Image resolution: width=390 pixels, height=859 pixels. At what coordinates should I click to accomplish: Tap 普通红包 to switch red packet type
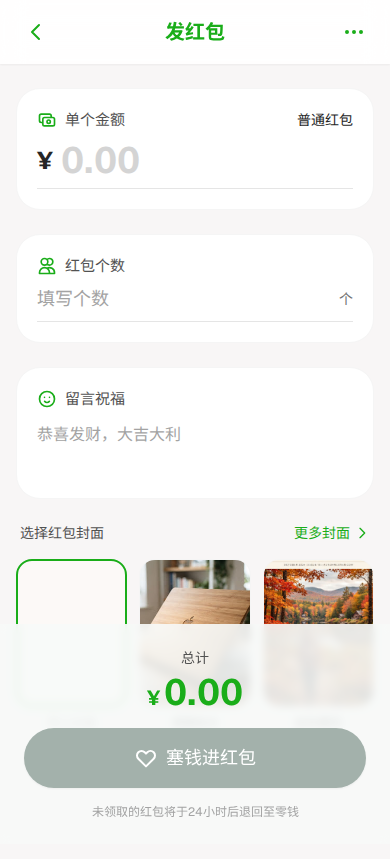[x=325, y=120]
